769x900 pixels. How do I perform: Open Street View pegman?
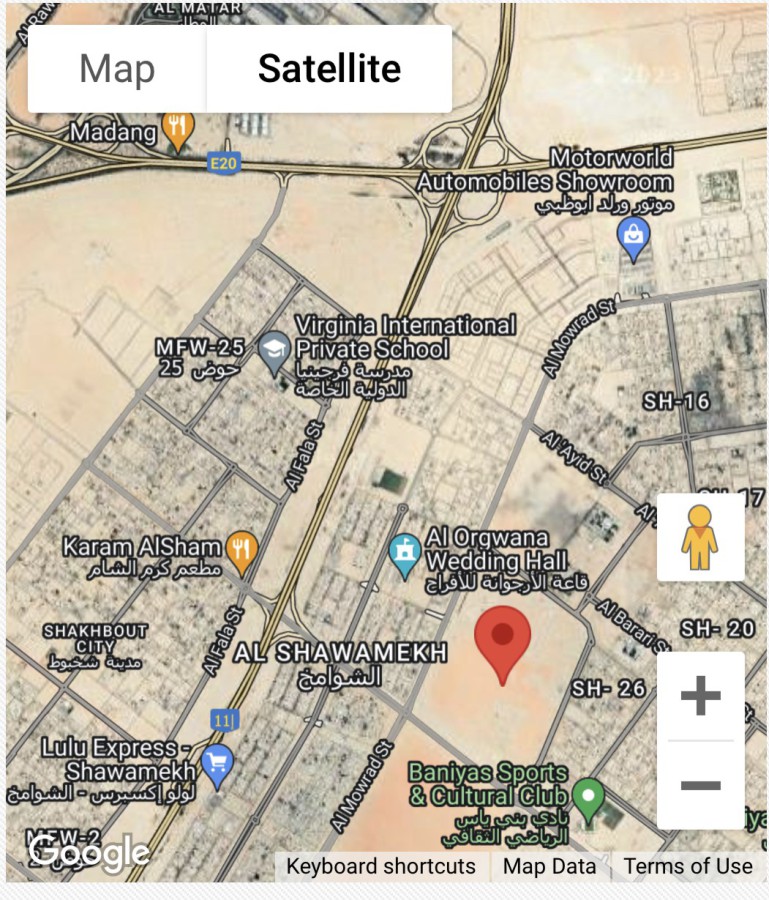click(700, 537)
